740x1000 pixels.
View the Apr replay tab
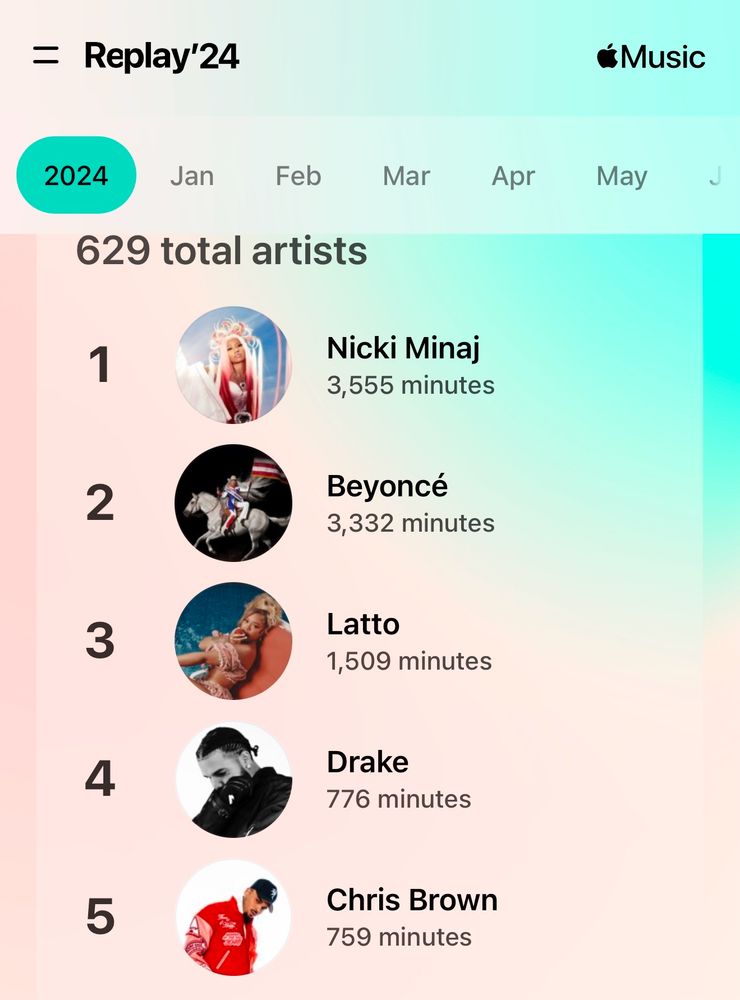pyautogui.click(x=513, y=176)
